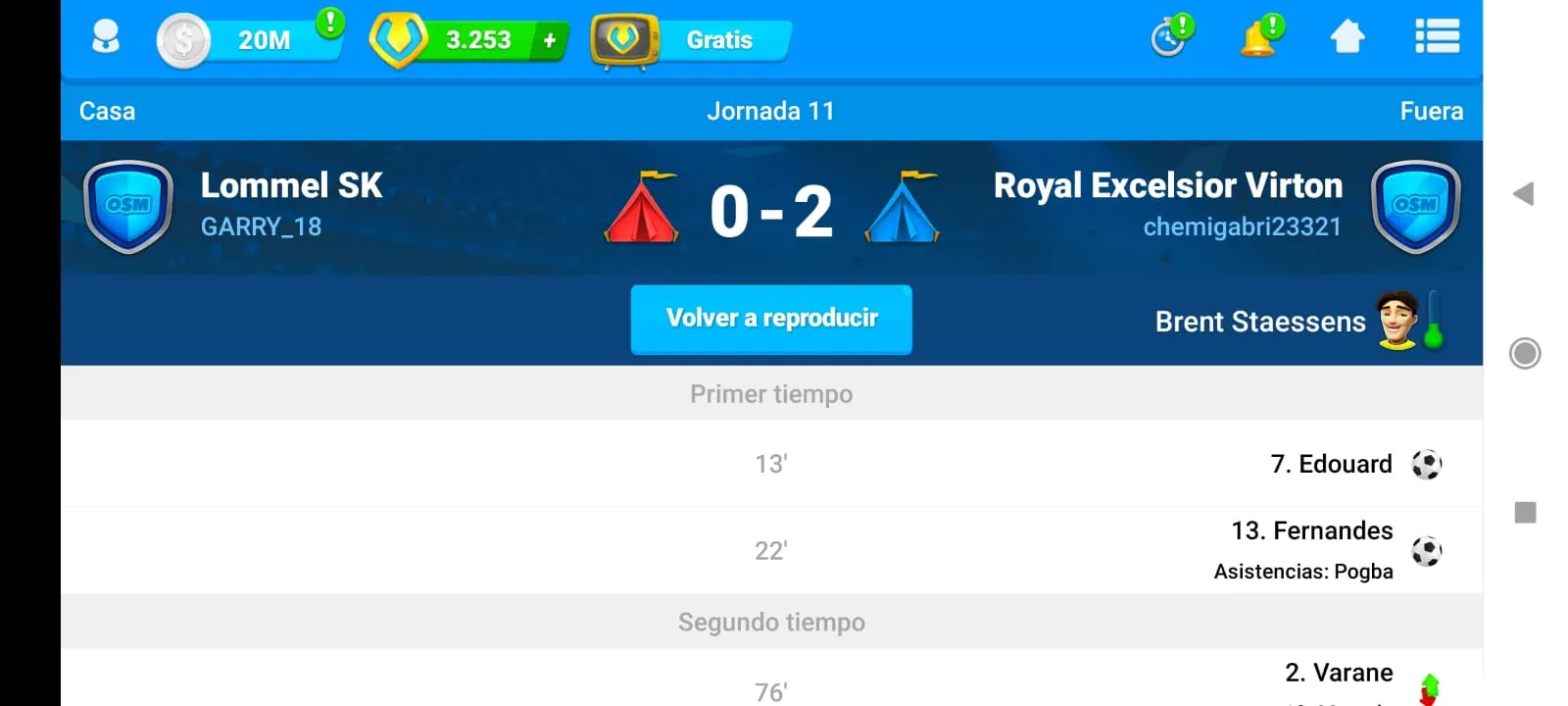Watch Gratis video for free coins
The height and width of the screenshot is (706, 1568).
click(x=690, y=40)
